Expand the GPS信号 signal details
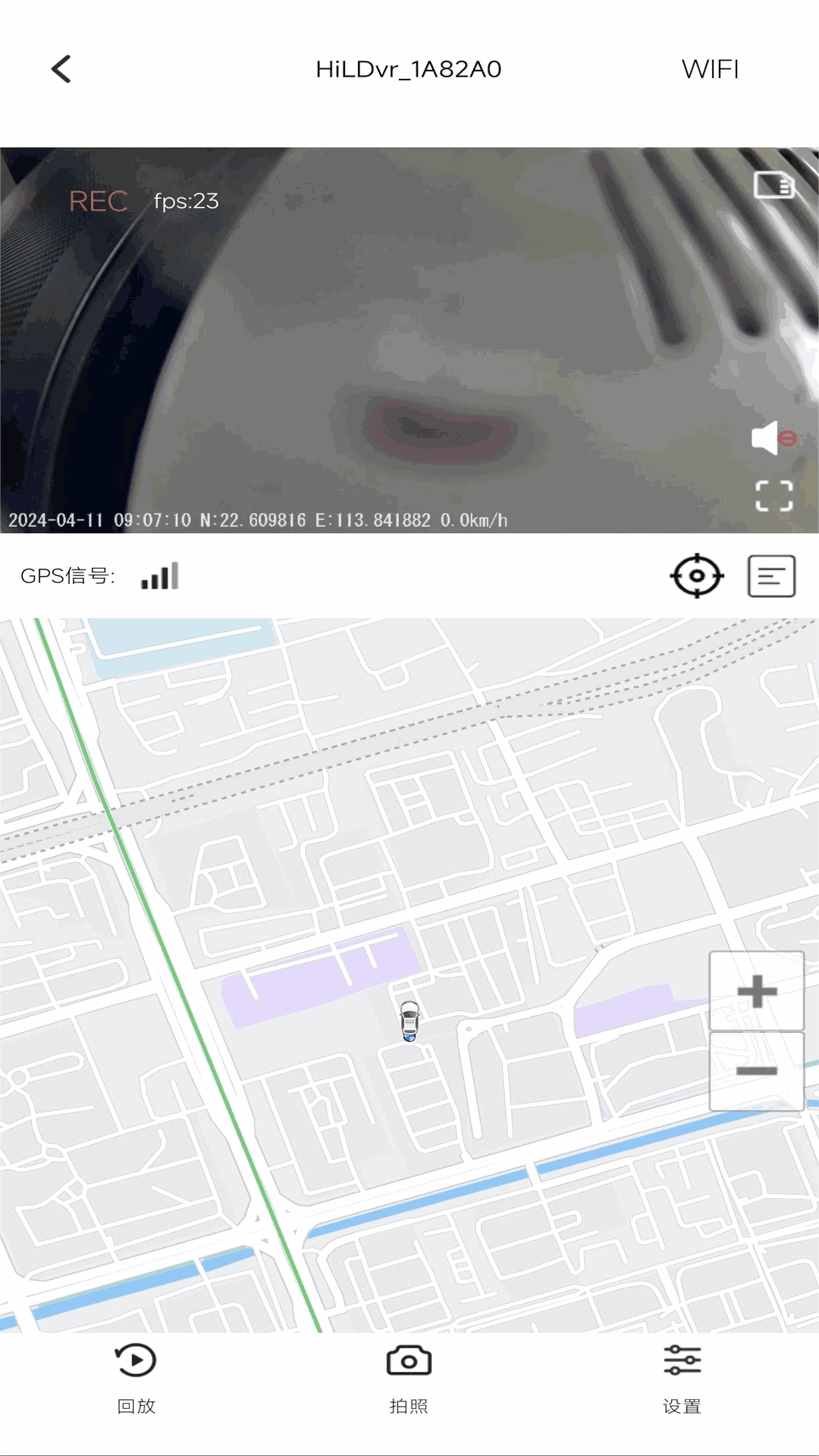The image size is (819, 1456). tap(99, 576)
